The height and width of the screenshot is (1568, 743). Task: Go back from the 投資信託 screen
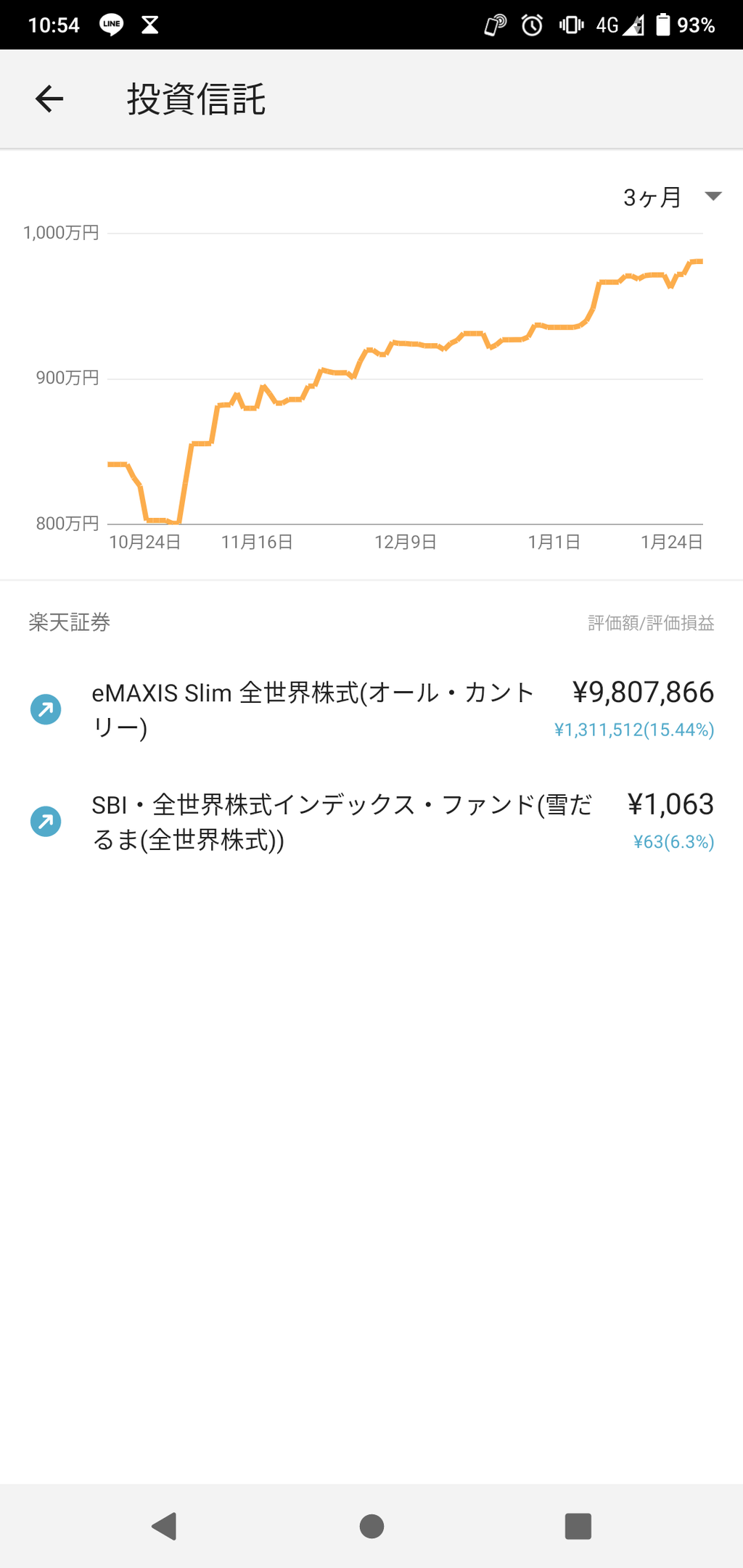pyautogui.click(x=49, y=99)
